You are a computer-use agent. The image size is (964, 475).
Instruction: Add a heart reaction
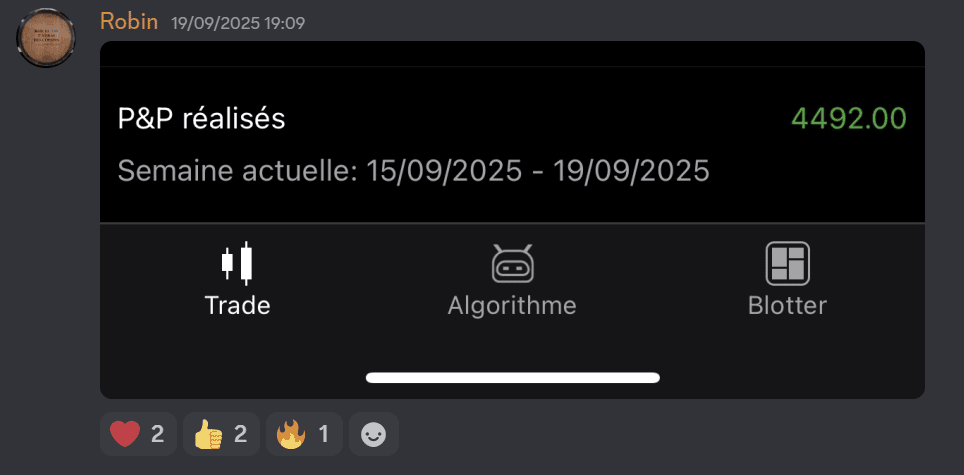tap(138, 435)
